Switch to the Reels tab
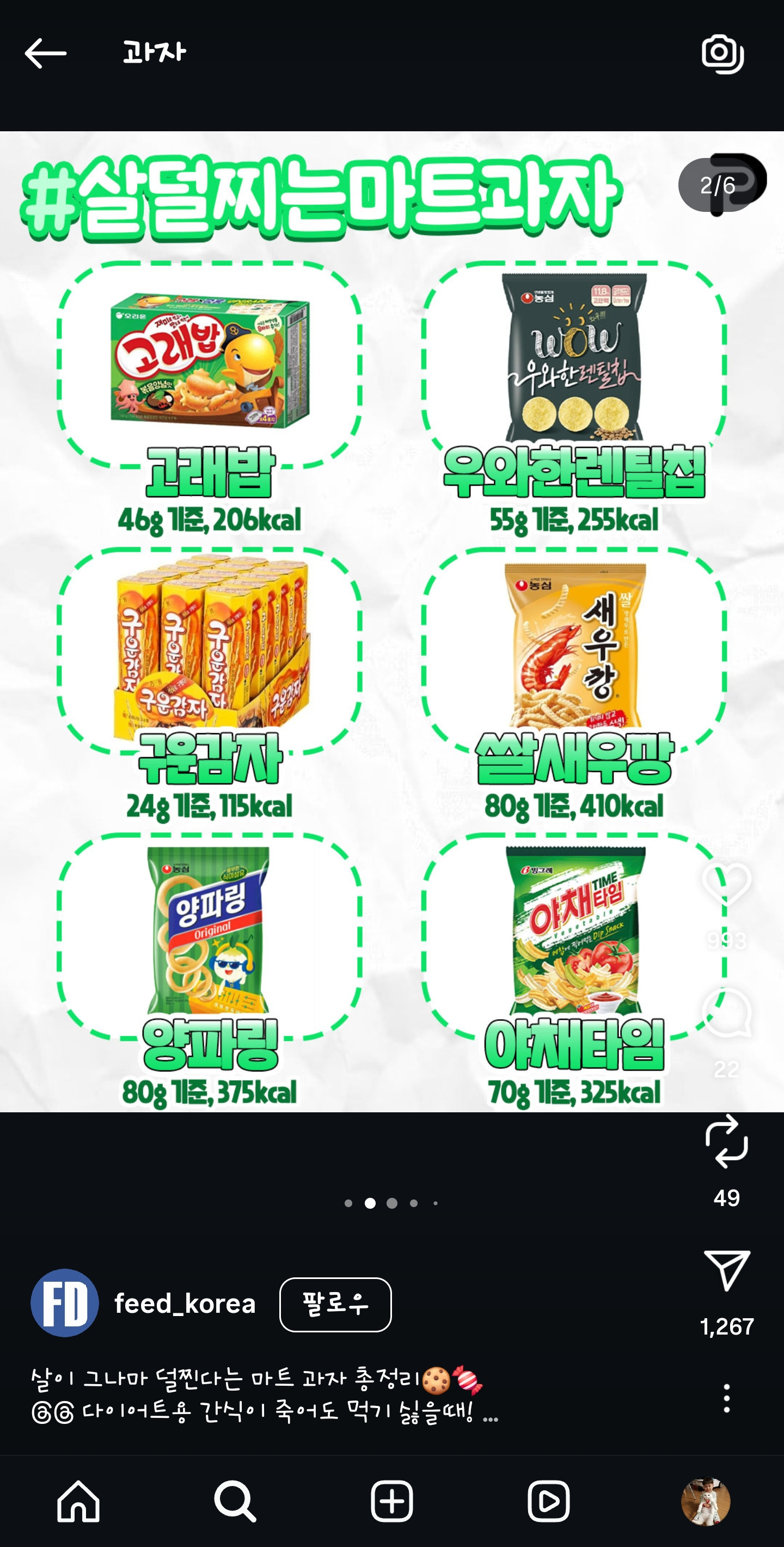784x1547 pixels. pos(549,1501)
